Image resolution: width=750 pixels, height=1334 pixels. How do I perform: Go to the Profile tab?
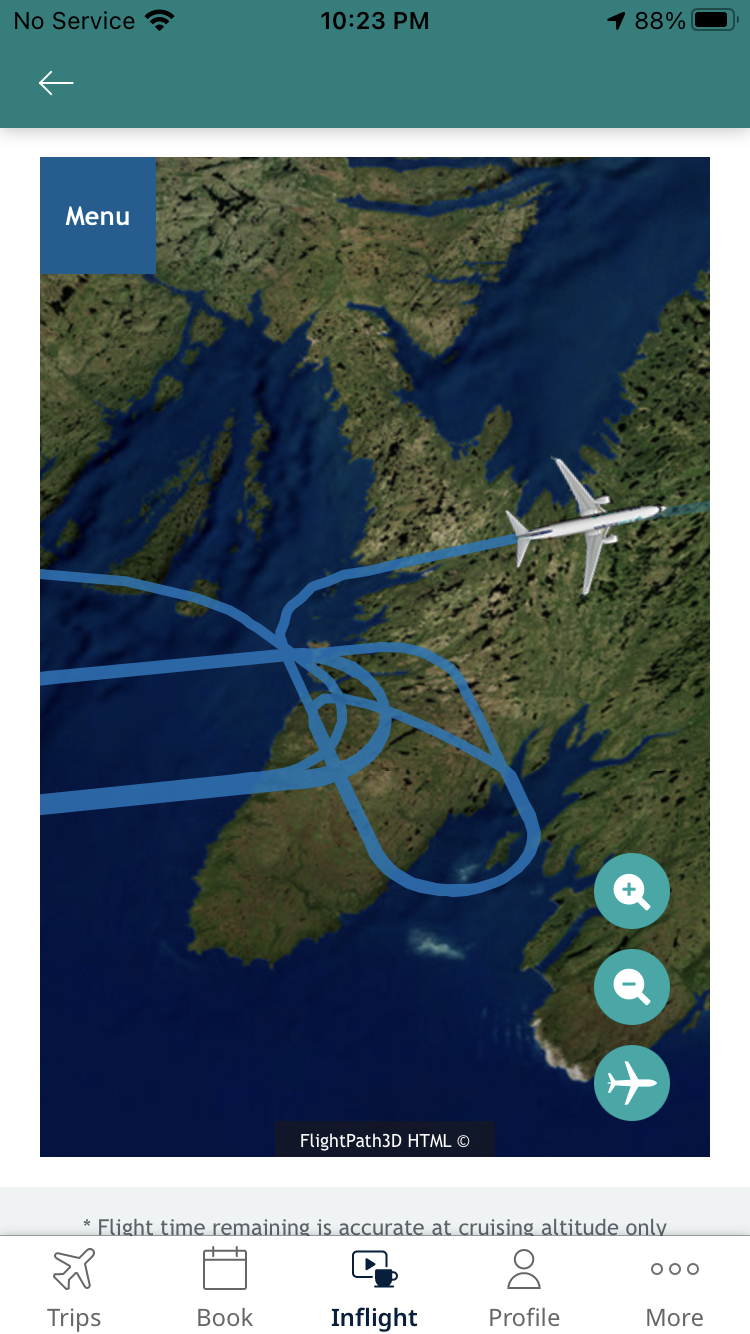(524, 1287)
